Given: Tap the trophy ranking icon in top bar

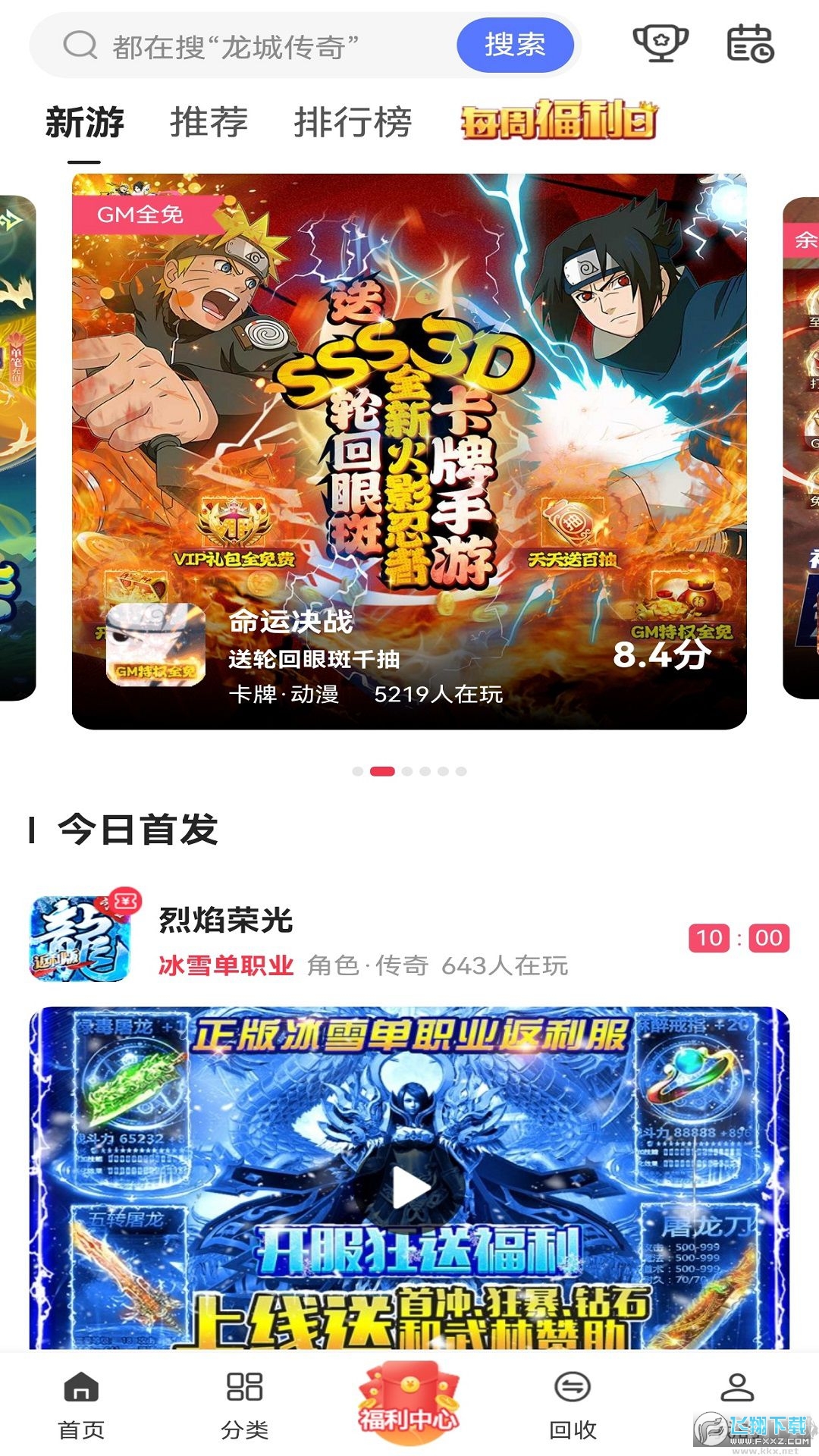Looking at the screenshot, I should [659, 45].
